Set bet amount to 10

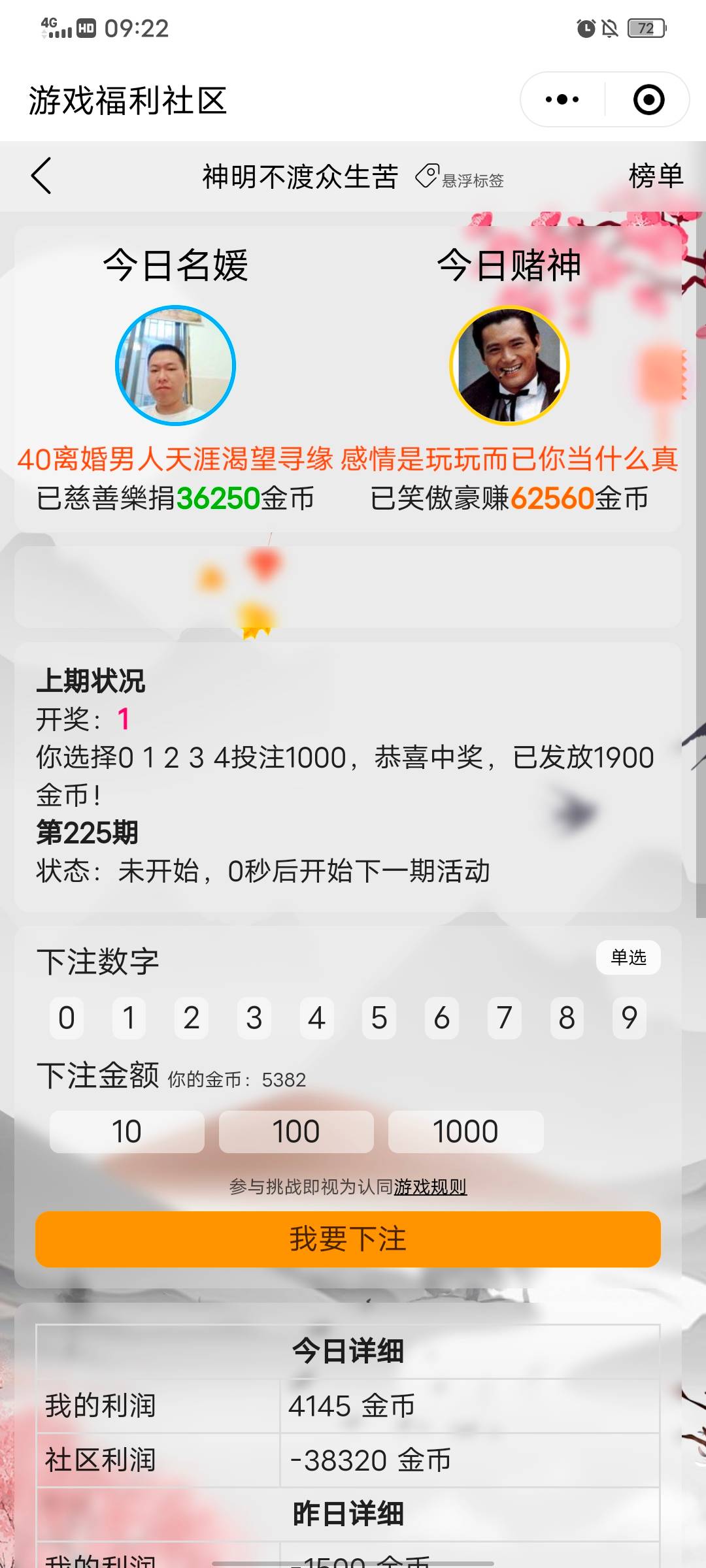127,1132
